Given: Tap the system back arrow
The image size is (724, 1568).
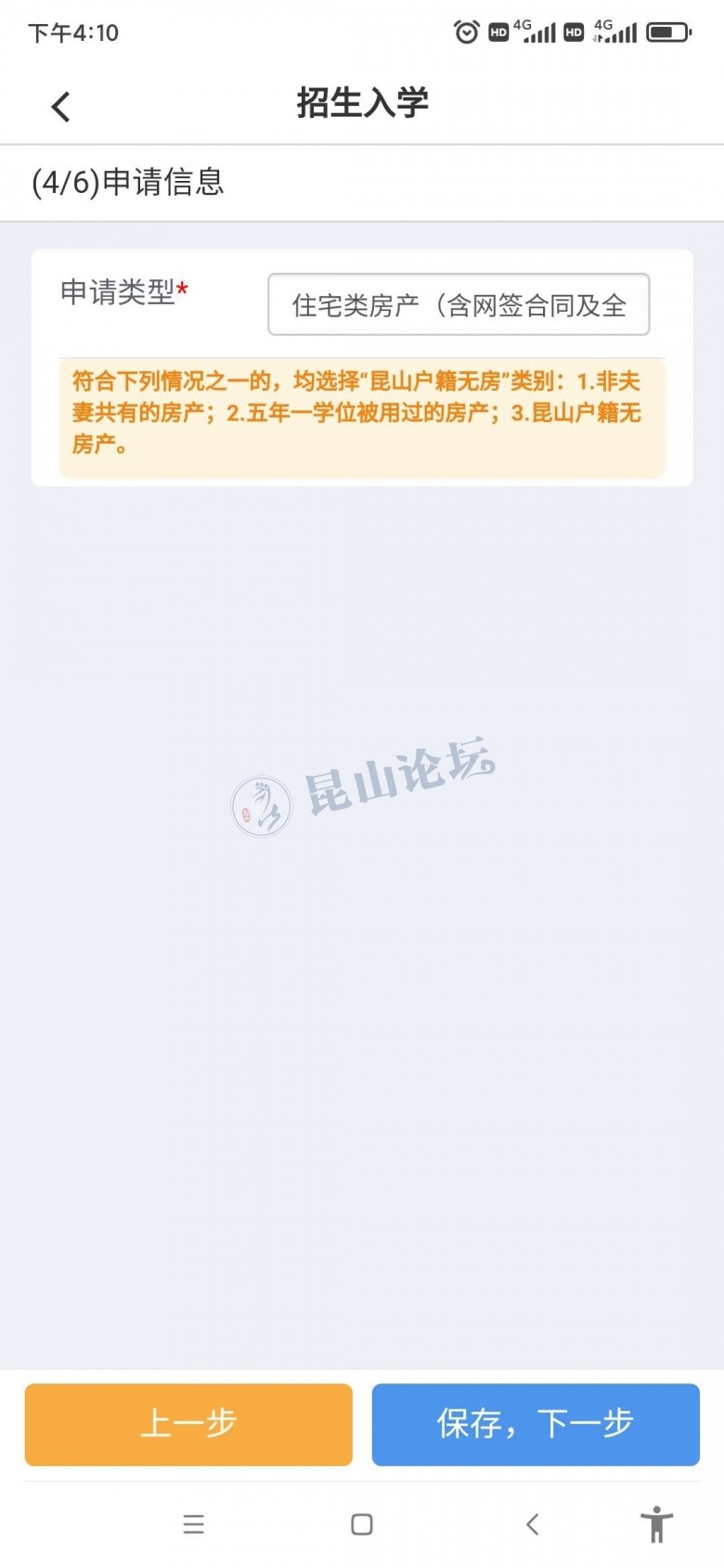Looking at the screenshot, I should pyautogui.click(x=532, y=1524).
